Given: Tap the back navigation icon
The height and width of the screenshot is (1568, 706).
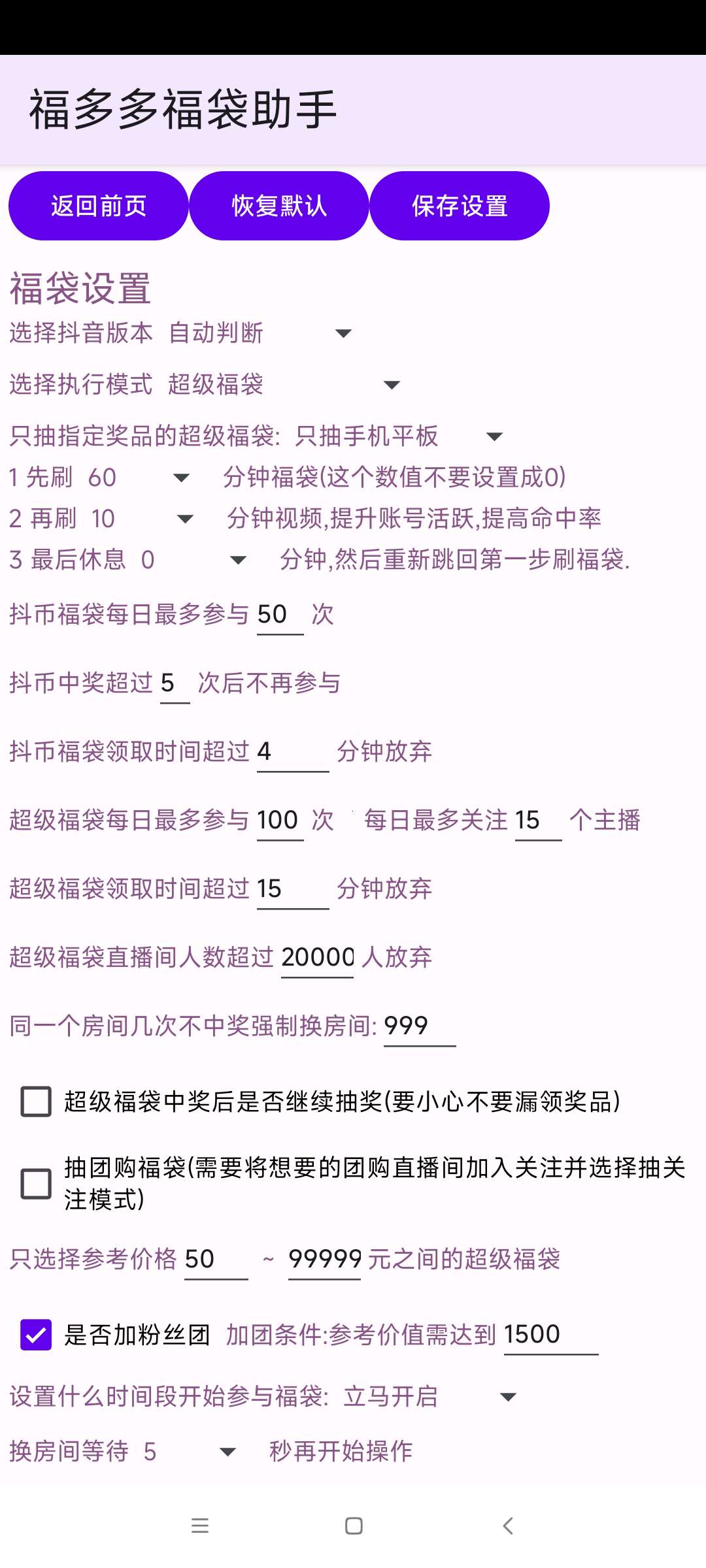Looking at the screenshot, I should (508, 1526).
